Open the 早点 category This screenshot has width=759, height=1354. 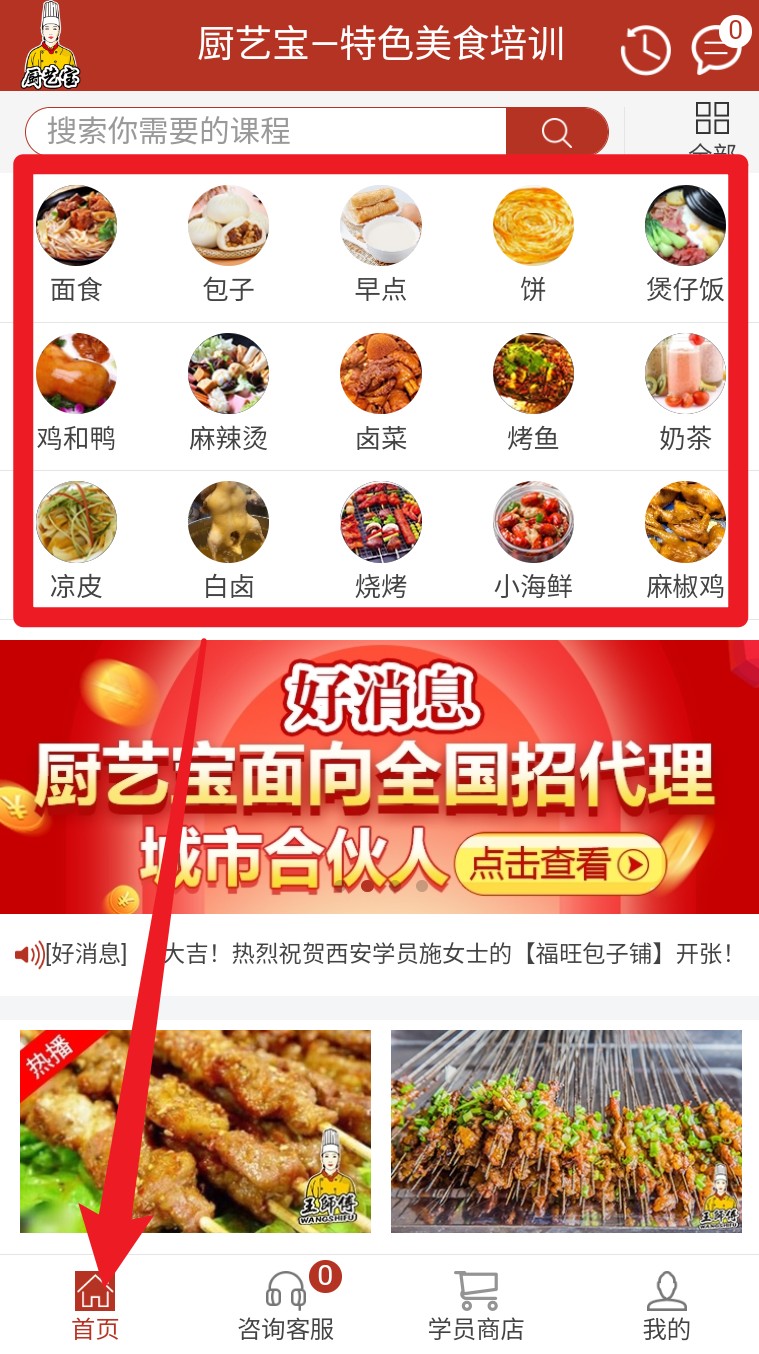pos(381,244)
